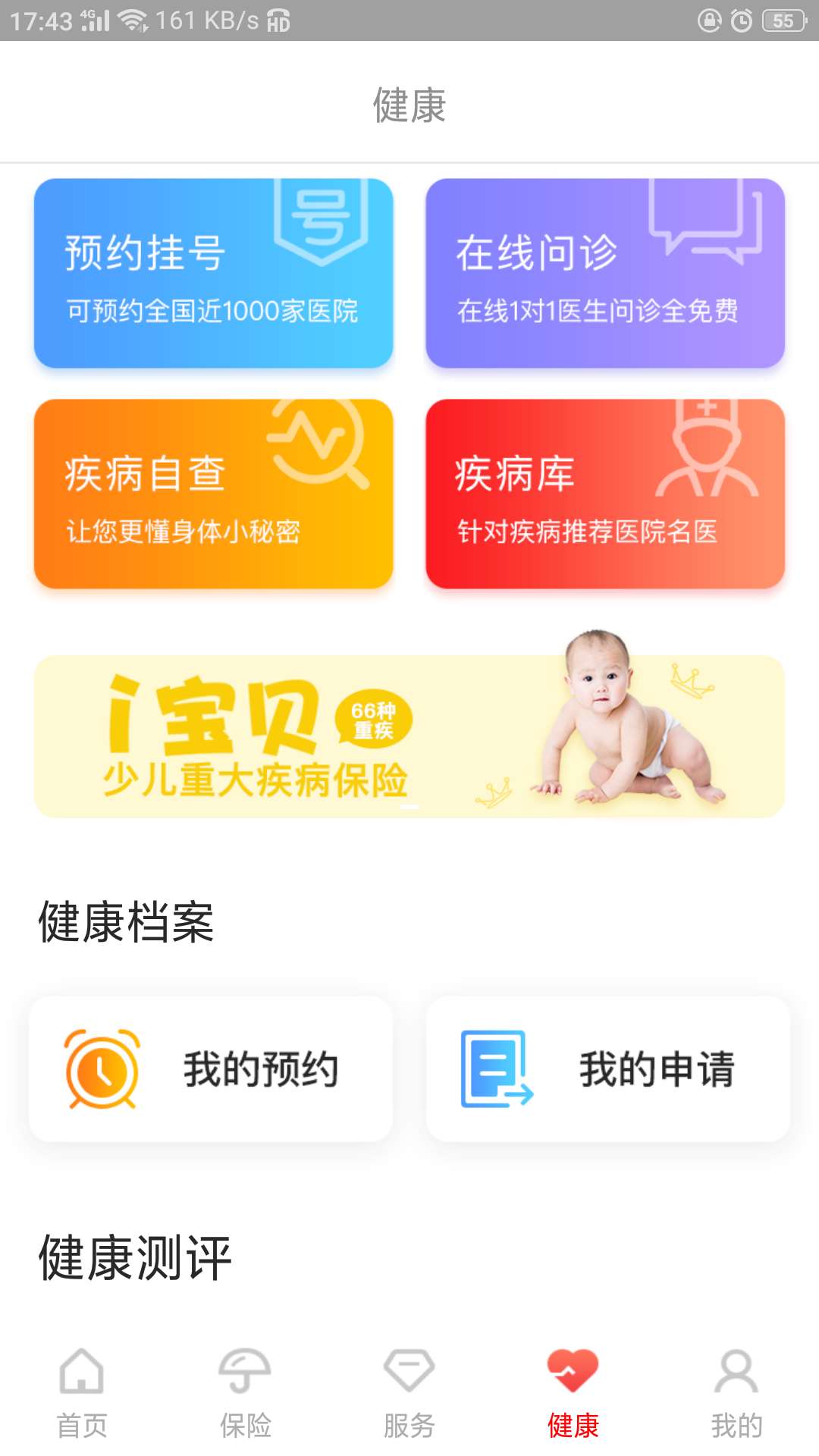View the i宝贝 children's insurance banner
The height and width of the screenshot is (1456, 819).
click(409, 736)
